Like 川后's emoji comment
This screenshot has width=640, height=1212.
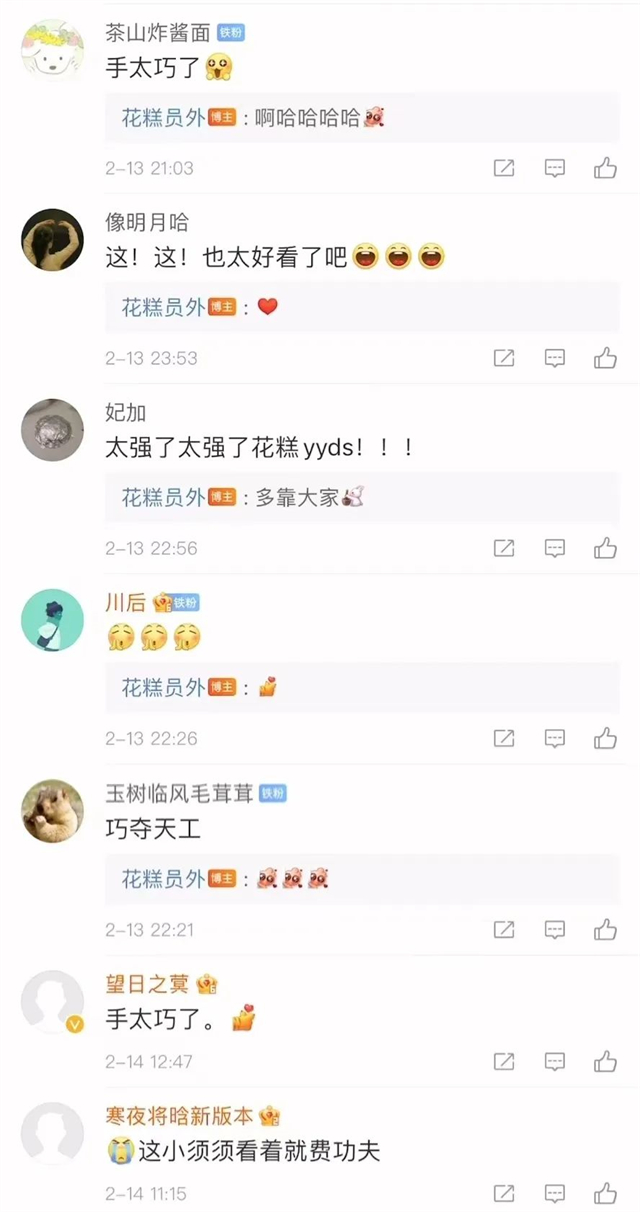click(605, 738)
